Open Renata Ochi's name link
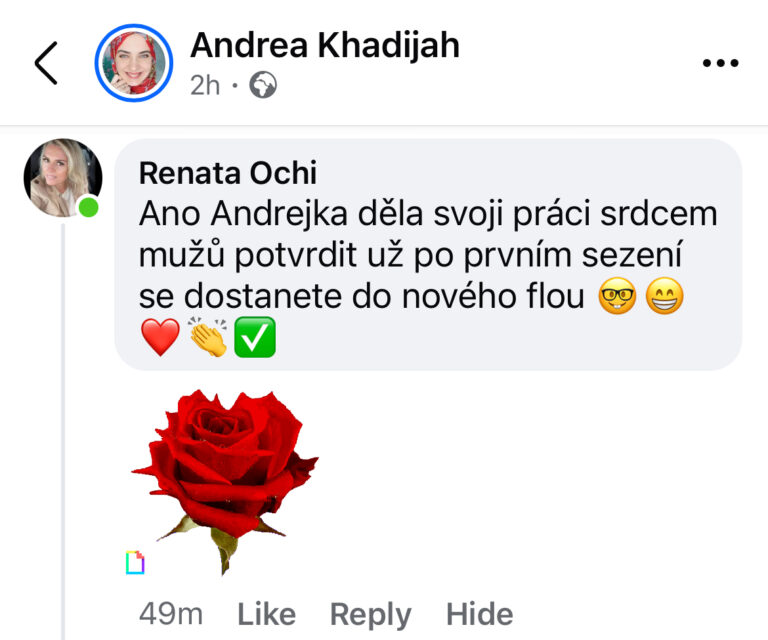Viewport: 768px width, 640px height. [228, 172]
